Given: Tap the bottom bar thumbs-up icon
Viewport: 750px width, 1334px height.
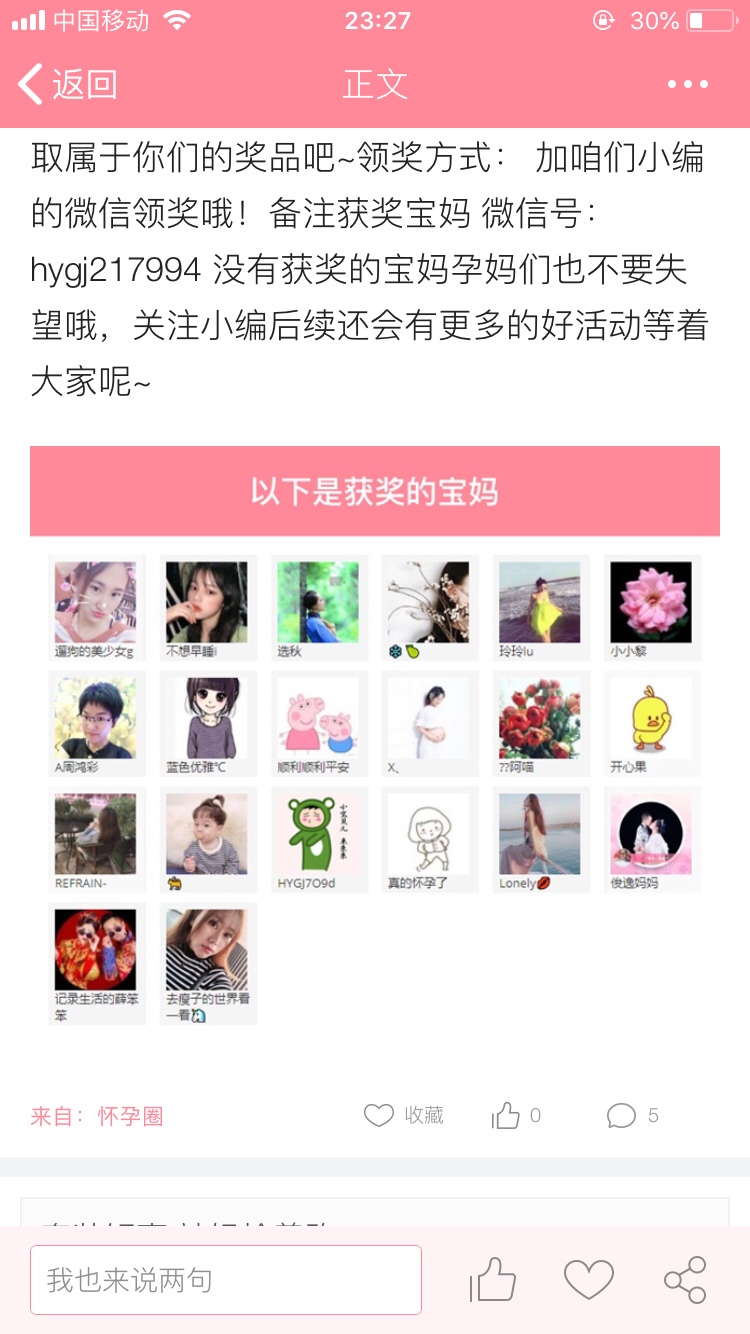Looking at the screenshot, I should click(493, 1280).
